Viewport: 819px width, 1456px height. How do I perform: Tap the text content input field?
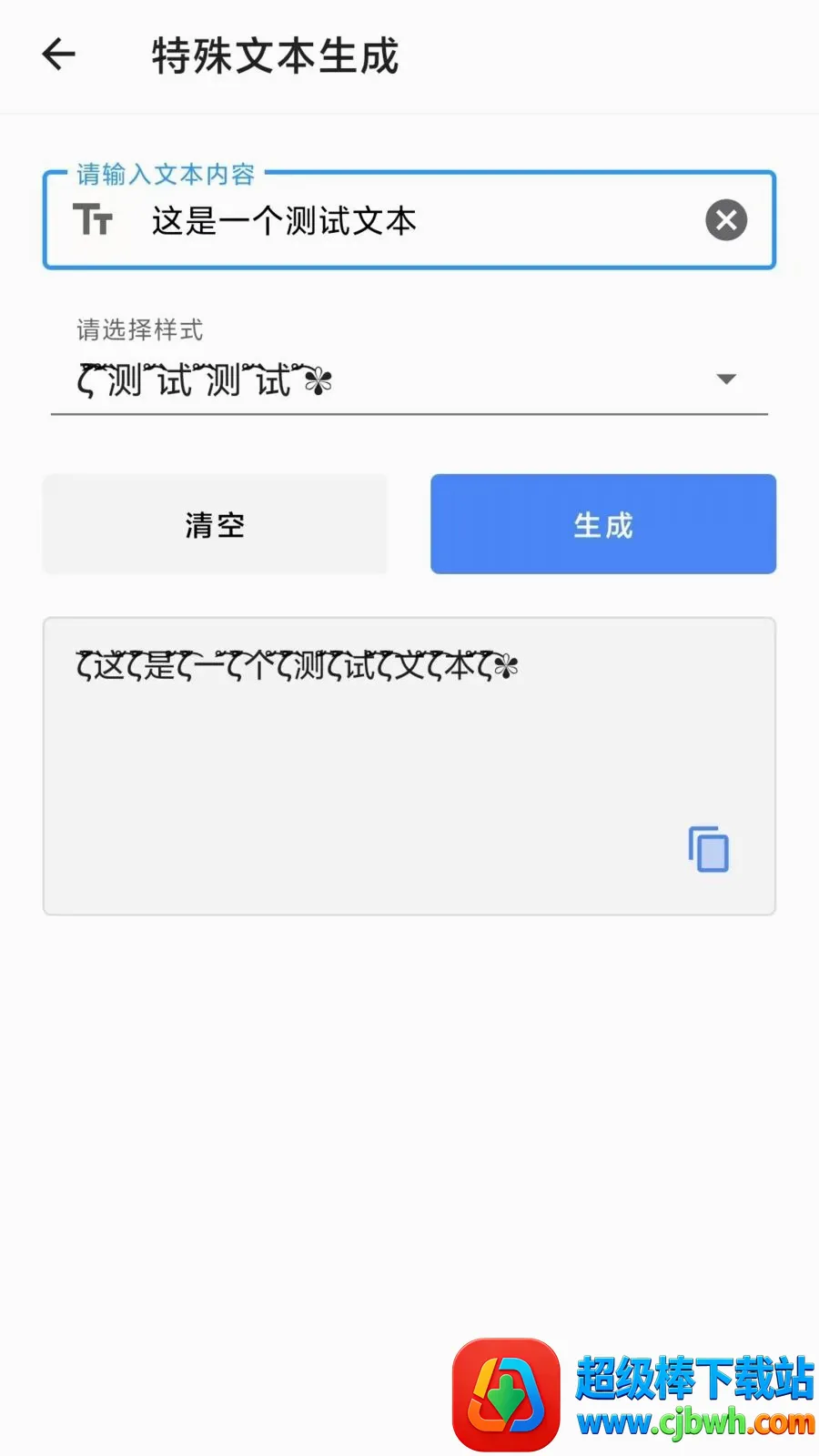pos(409,220)
